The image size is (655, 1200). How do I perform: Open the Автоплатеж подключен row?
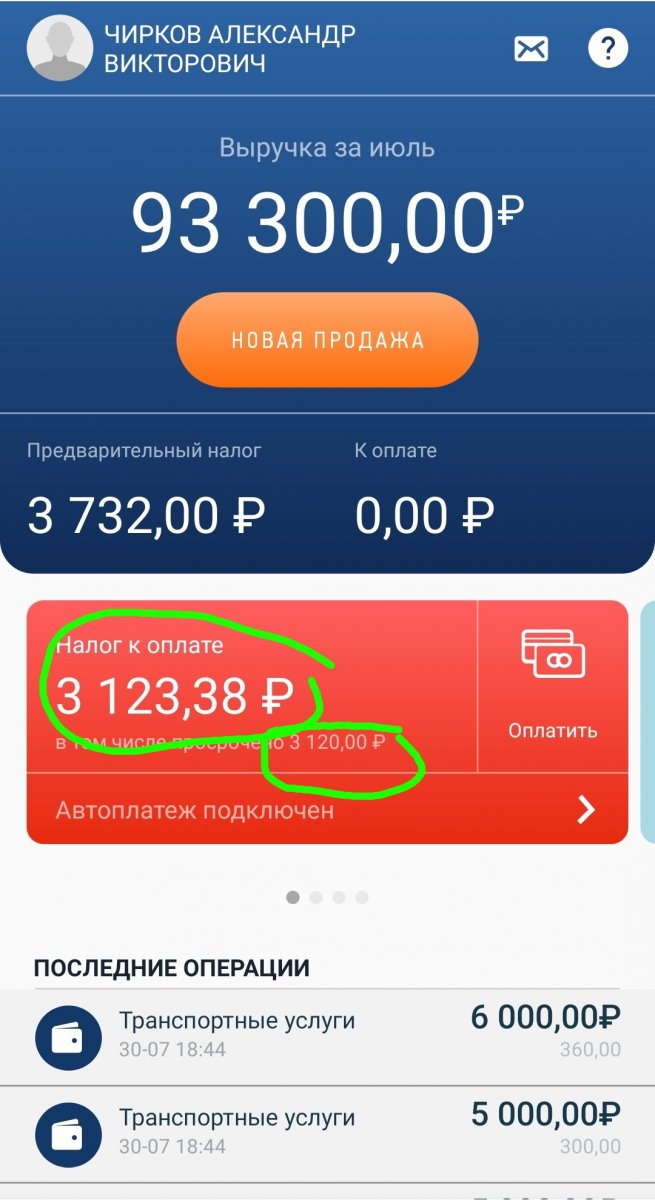pos(327,809)
